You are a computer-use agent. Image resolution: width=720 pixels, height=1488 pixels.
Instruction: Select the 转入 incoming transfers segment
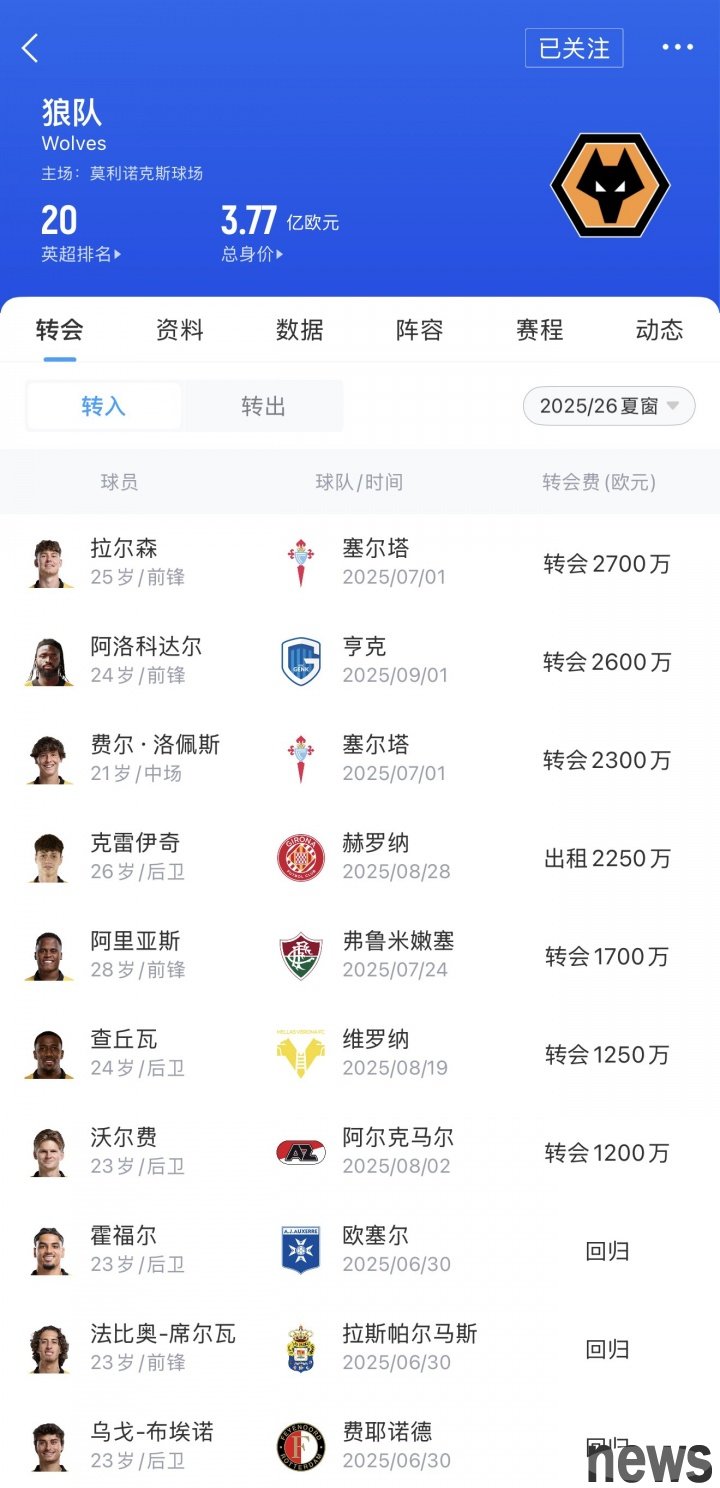(x=104, y=406)
